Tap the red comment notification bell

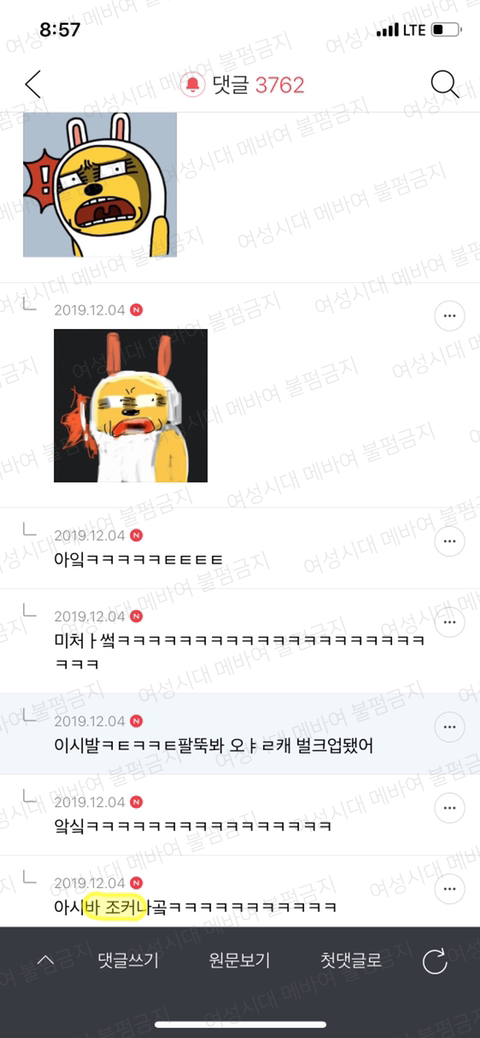point(193,85)
